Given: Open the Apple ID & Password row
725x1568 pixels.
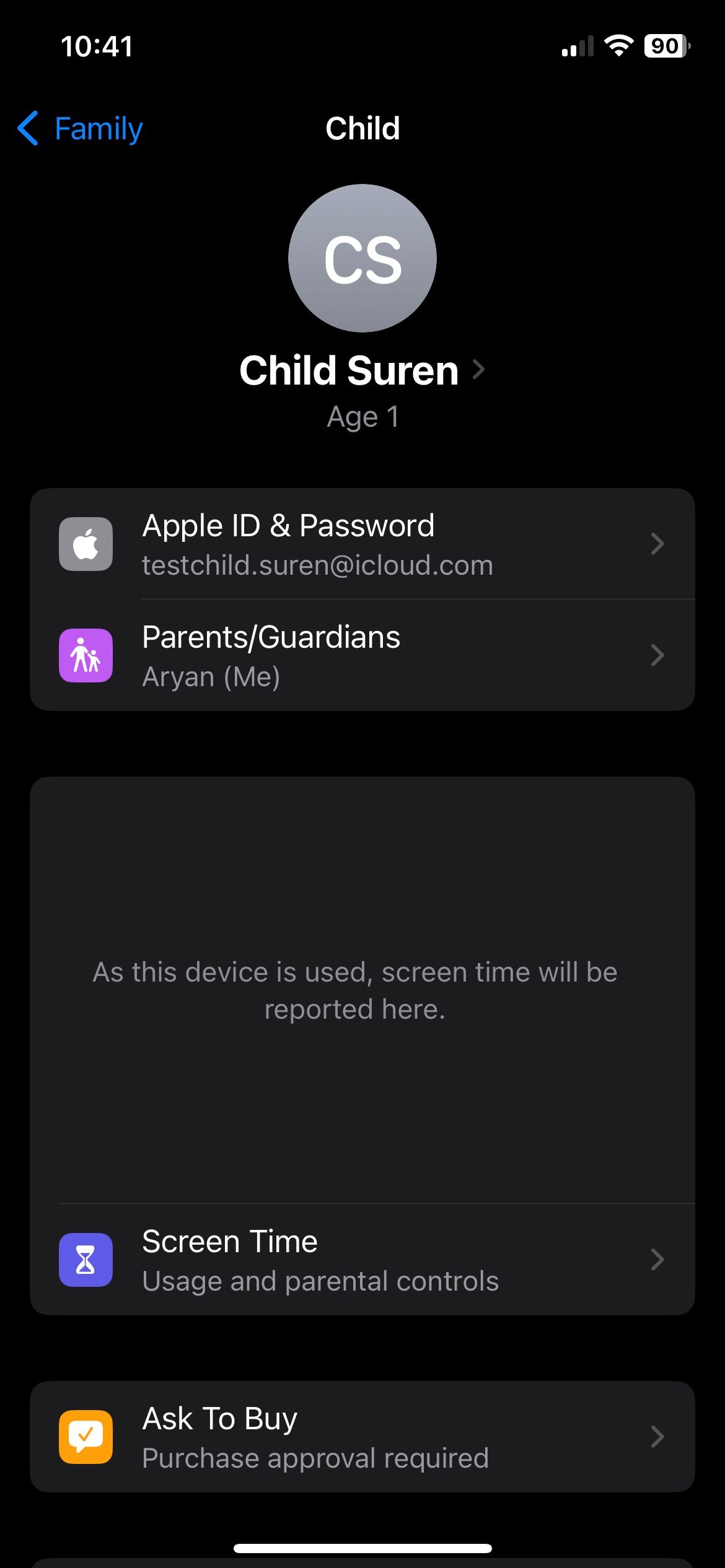Looking at the screenshot, I should click(362, 544).
